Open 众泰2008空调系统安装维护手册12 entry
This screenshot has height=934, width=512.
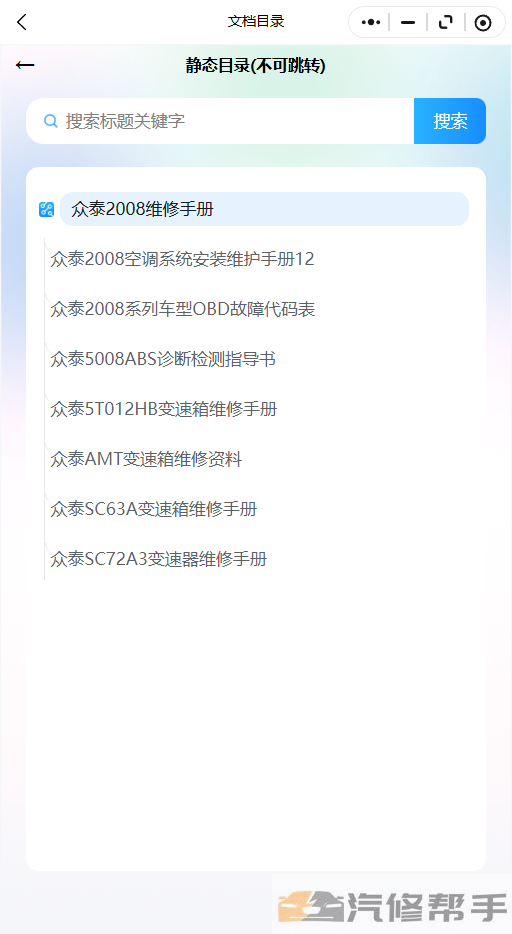[182, 259]
